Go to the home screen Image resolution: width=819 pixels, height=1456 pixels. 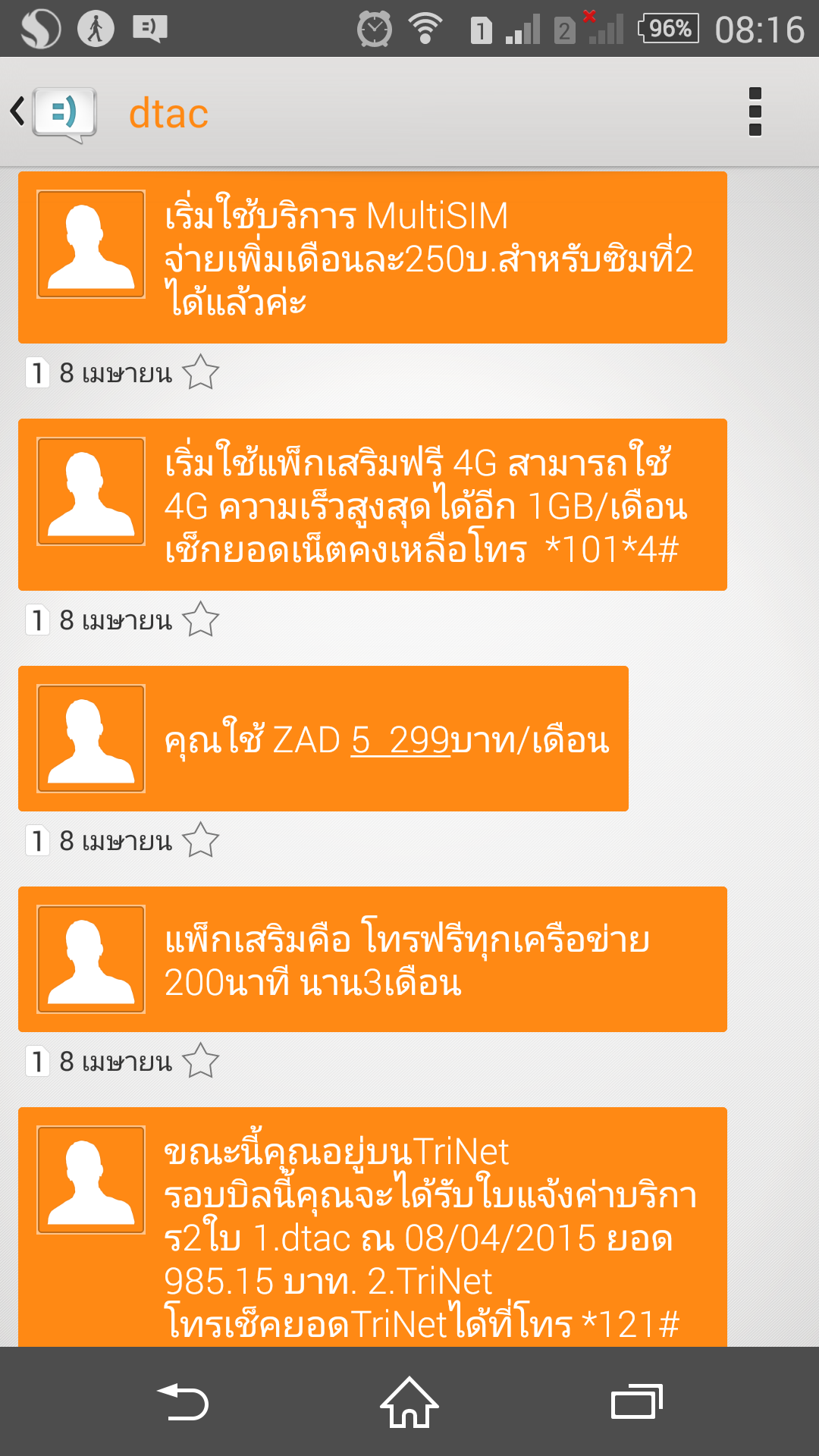[x=409, y=1401]
